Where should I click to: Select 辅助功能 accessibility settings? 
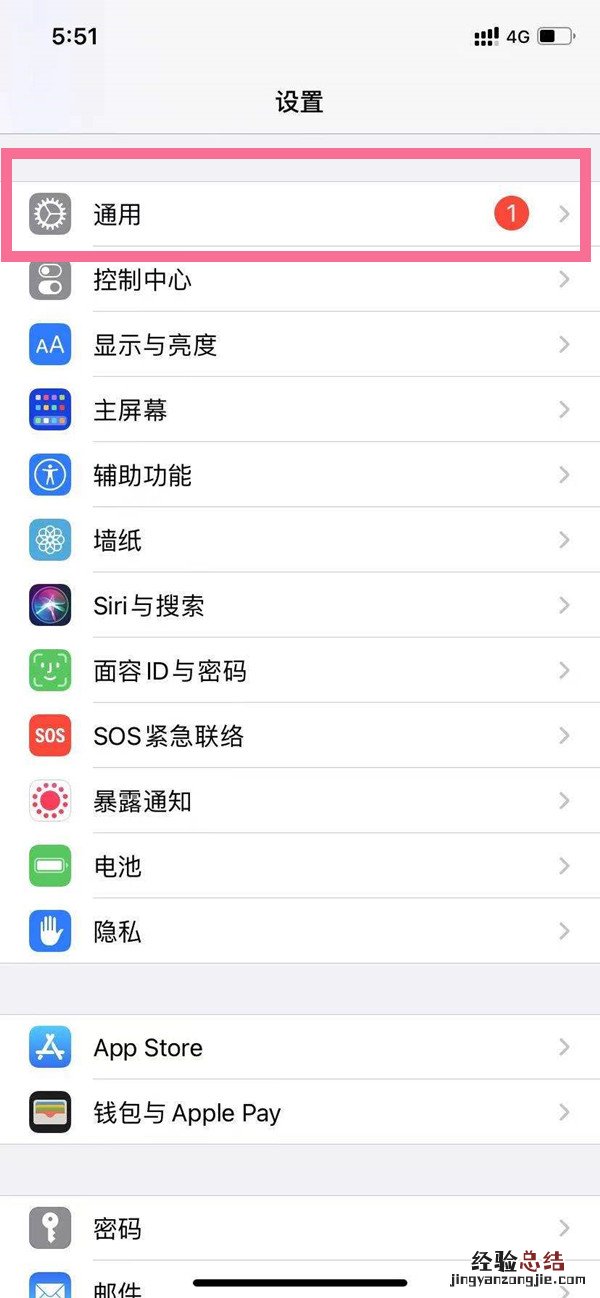click(x=300, y=475)
